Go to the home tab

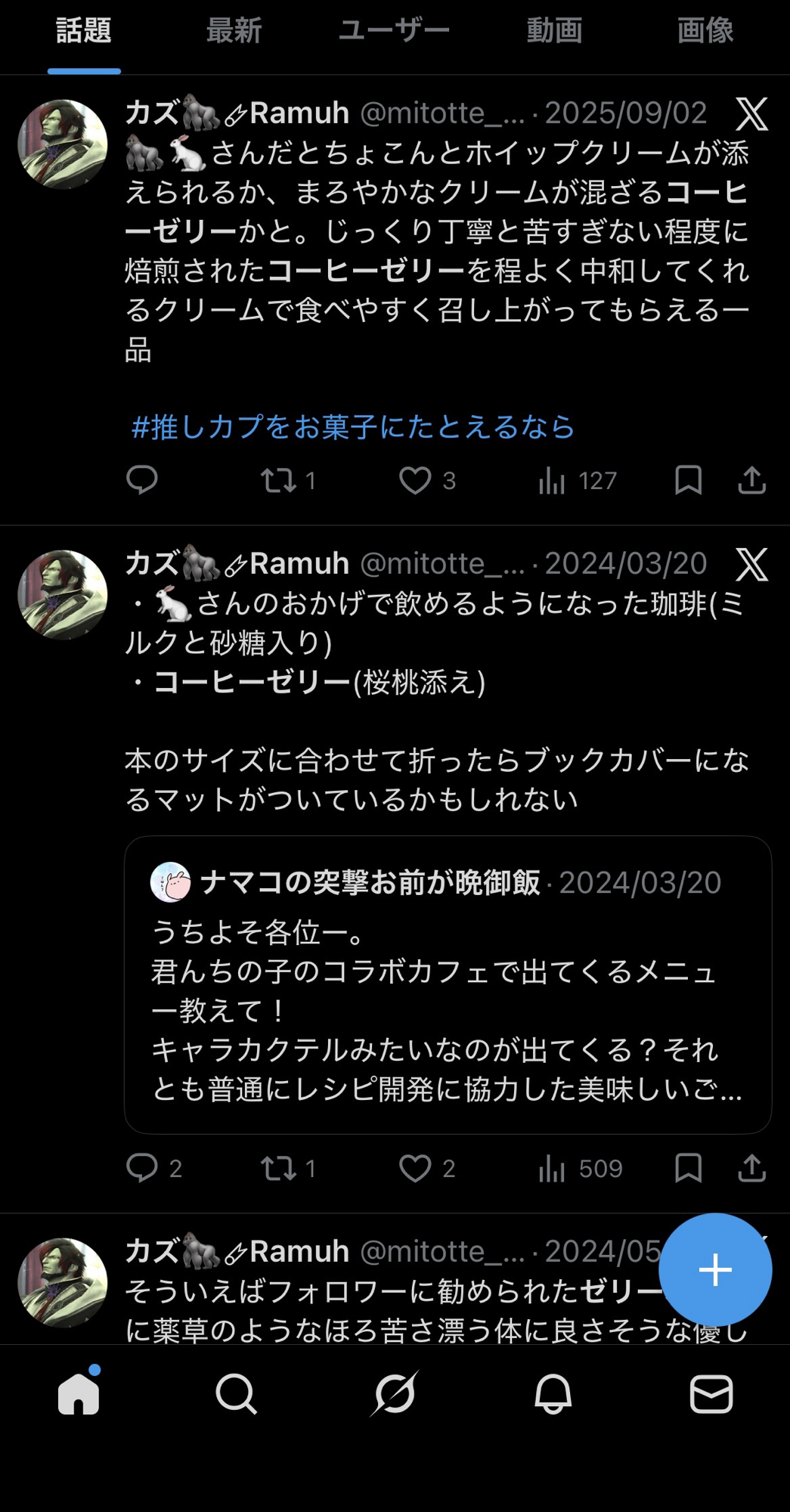(79, 1393)
